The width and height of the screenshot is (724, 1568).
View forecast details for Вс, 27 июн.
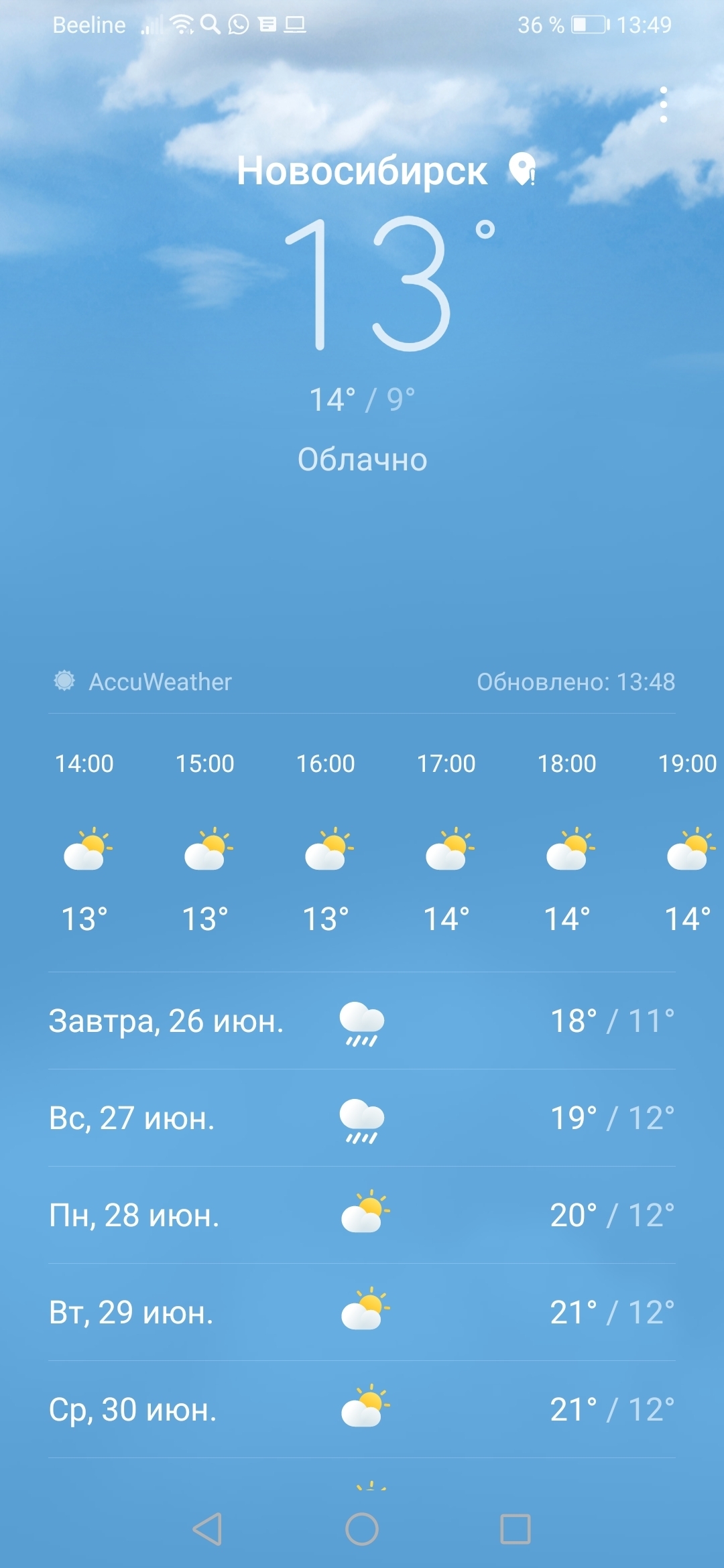click(x=362, y=1118)
